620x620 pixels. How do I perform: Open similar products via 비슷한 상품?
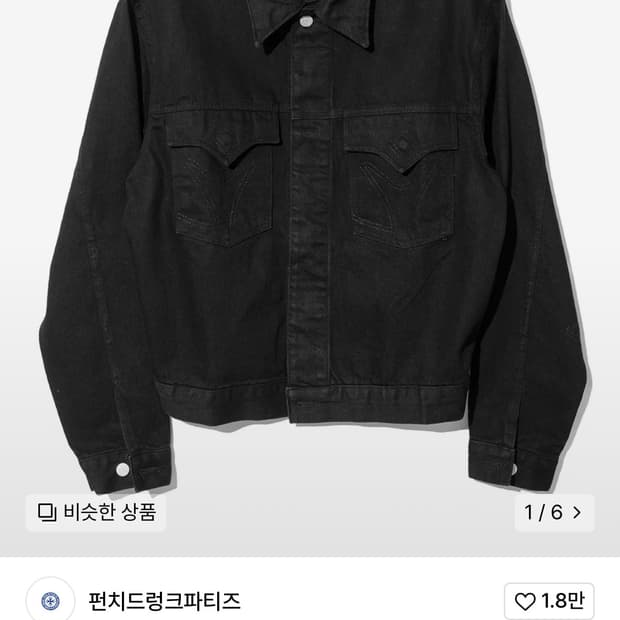[x=96, y=512]
